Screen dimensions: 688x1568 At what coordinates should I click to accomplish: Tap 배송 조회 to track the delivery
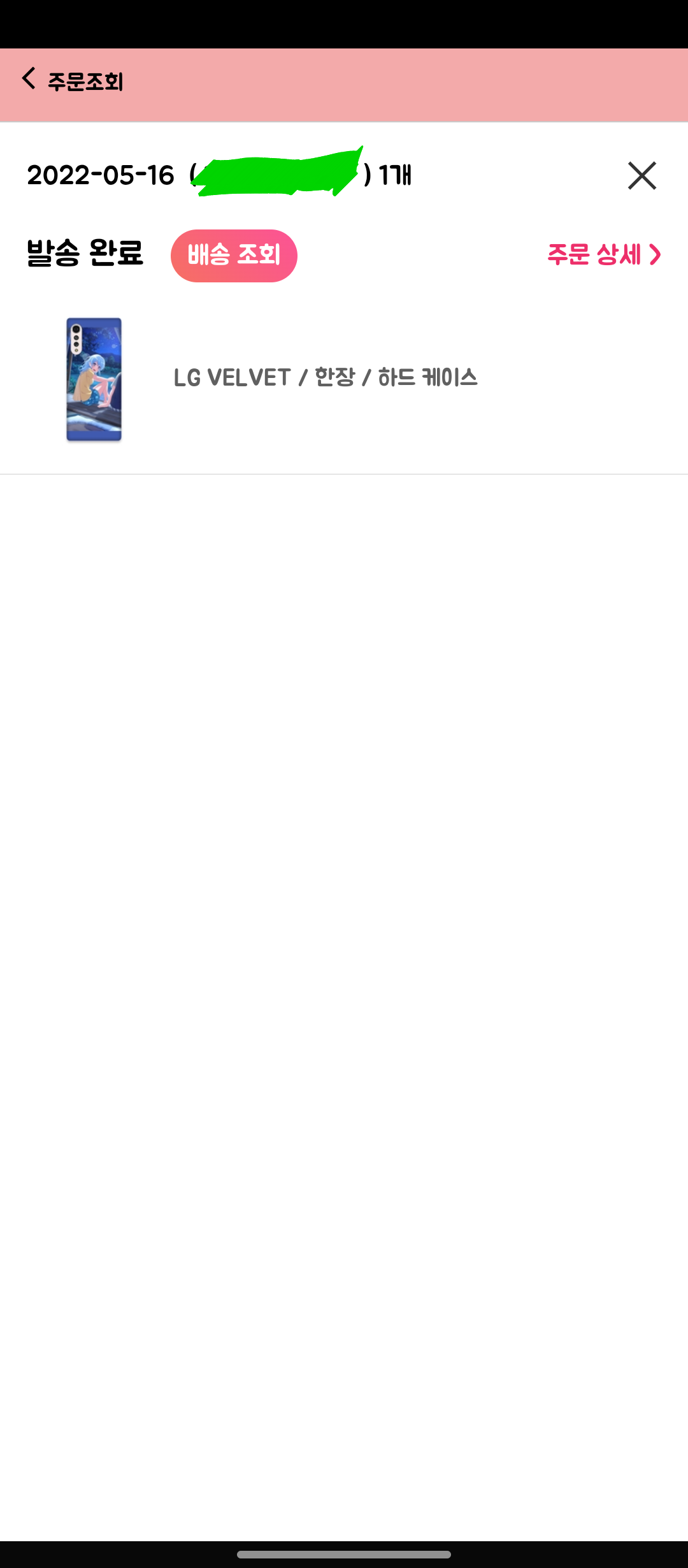click(x=234, y=256)
